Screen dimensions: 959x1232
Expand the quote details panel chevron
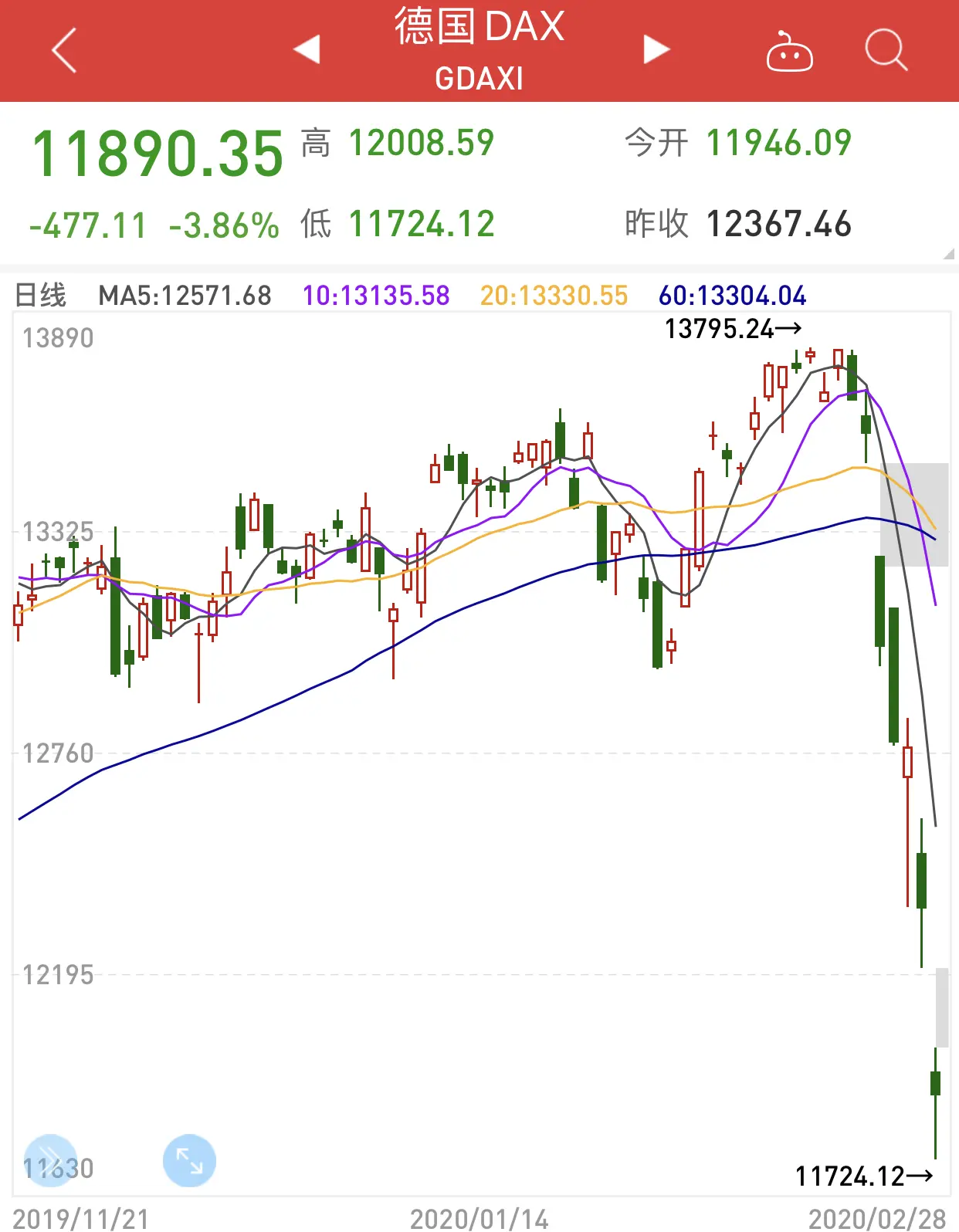click(946, 249)
